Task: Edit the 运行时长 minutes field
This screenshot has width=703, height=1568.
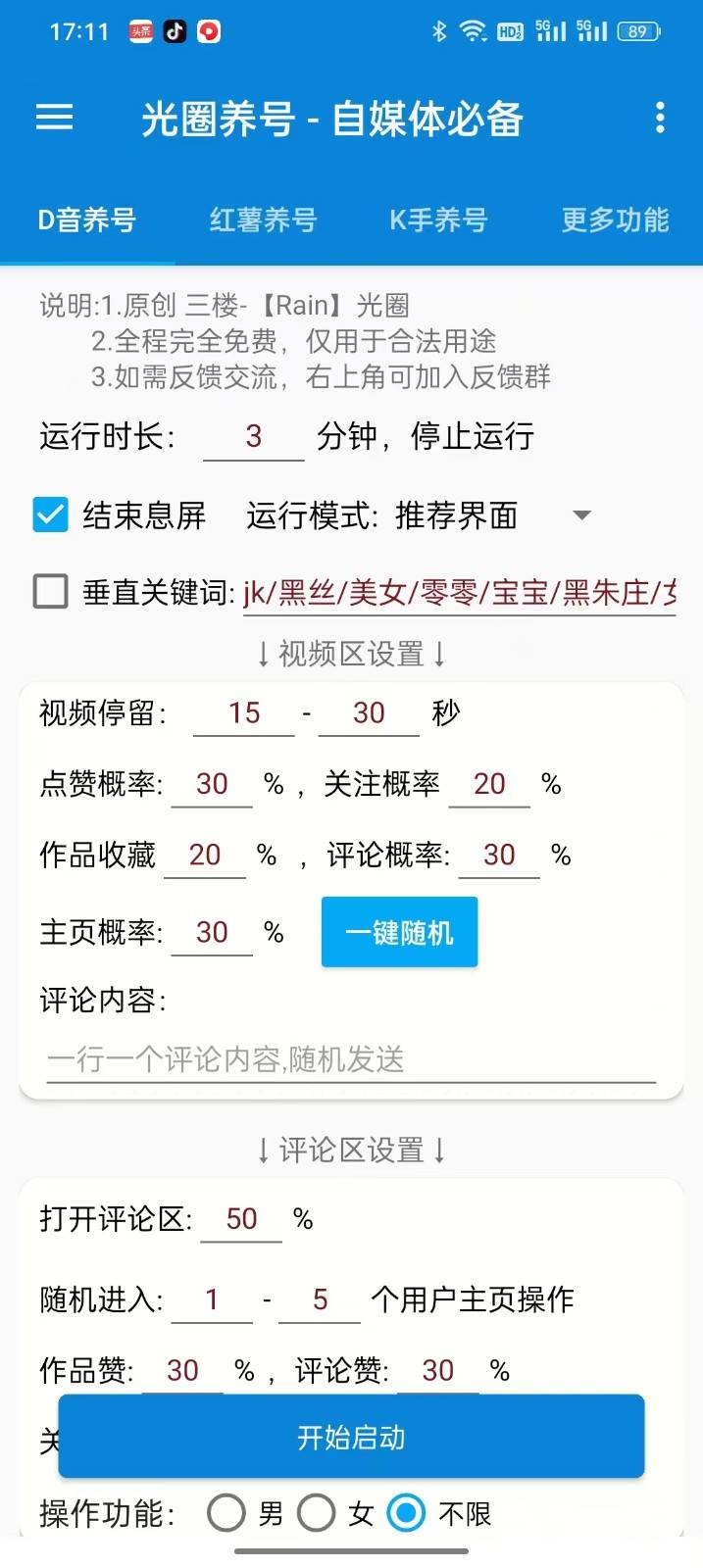Action: click(x=253, y=436)
